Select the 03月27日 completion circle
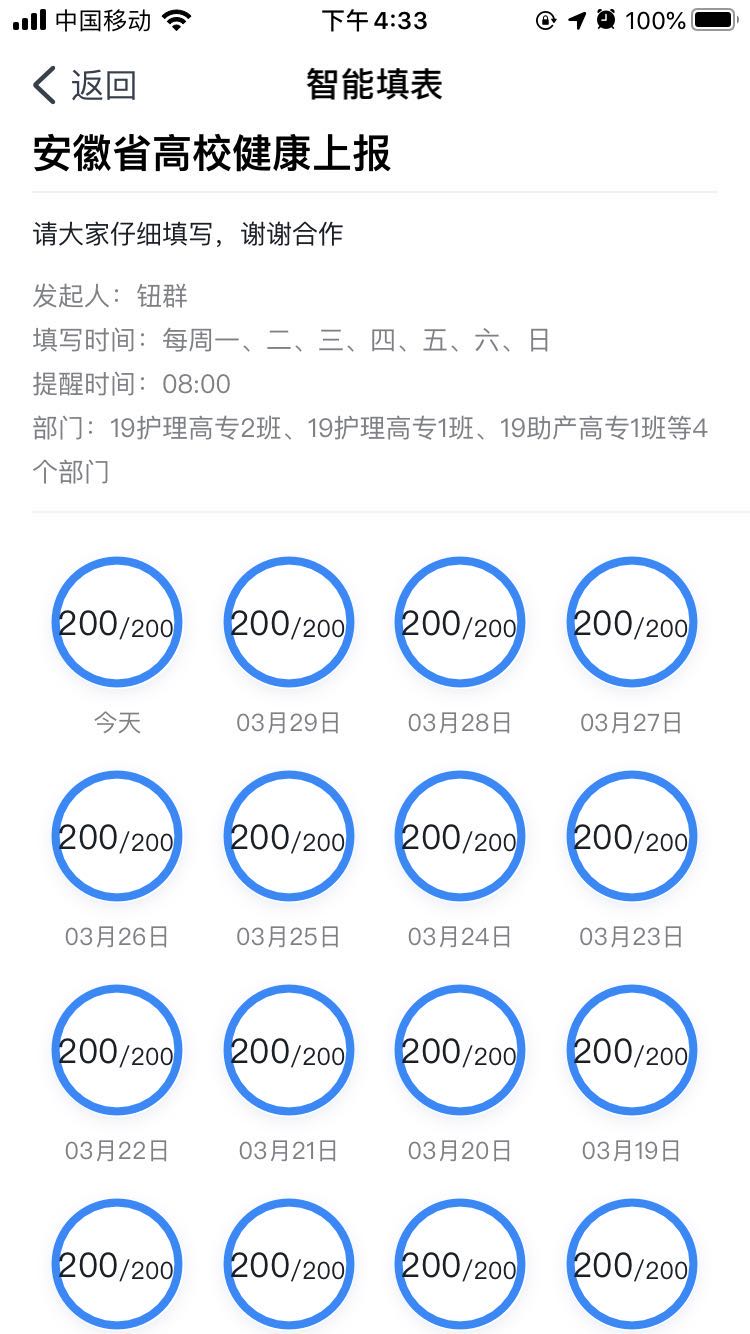 click(x=631, y=622)
